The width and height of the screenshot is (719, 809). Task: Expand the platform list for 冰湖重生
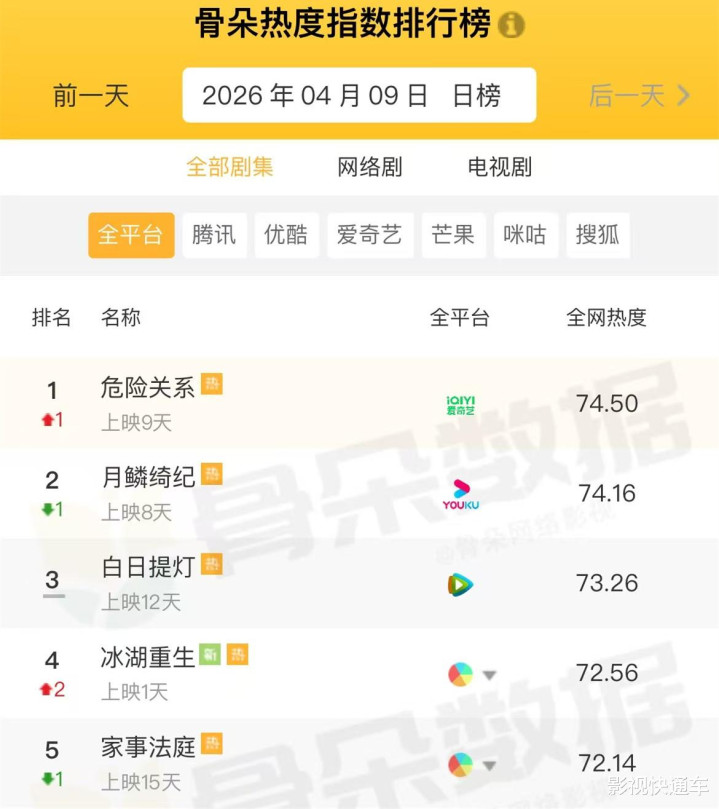(489, 675)
